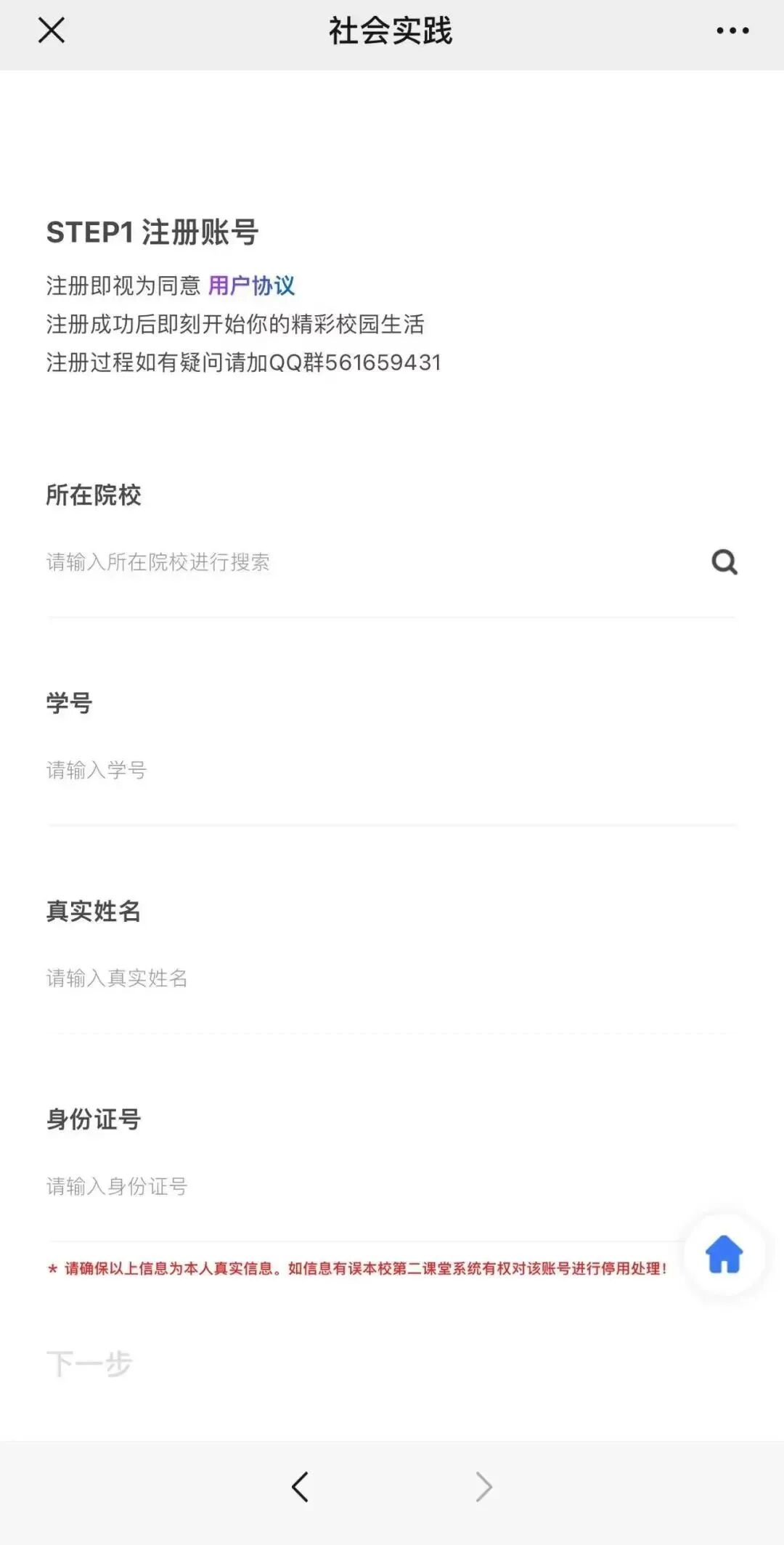This screenshot has width=784, height=1545.
Task: Tap the search magnifier icon
Action: [x=724, y=561]
